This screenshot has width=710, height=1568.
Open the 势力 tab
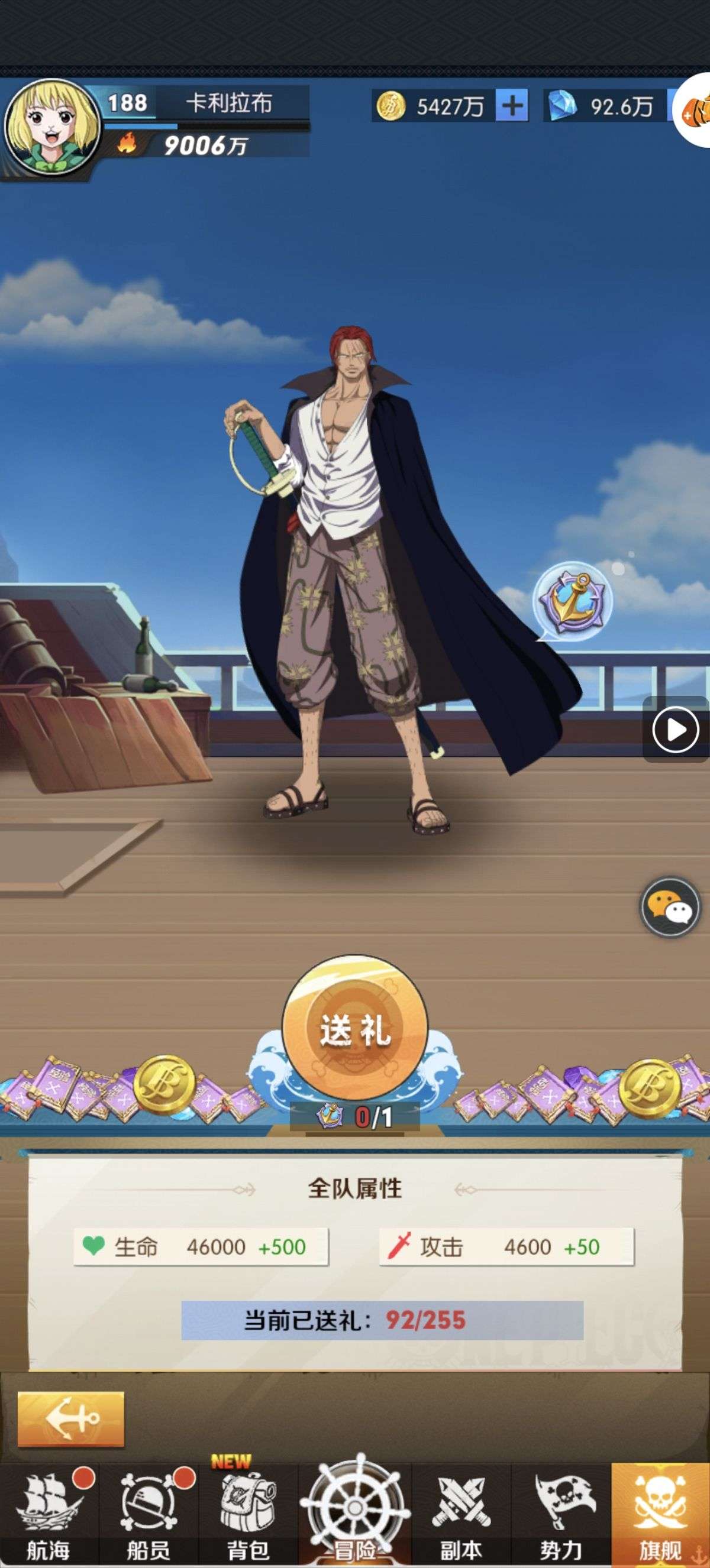tap(561, 1515)
